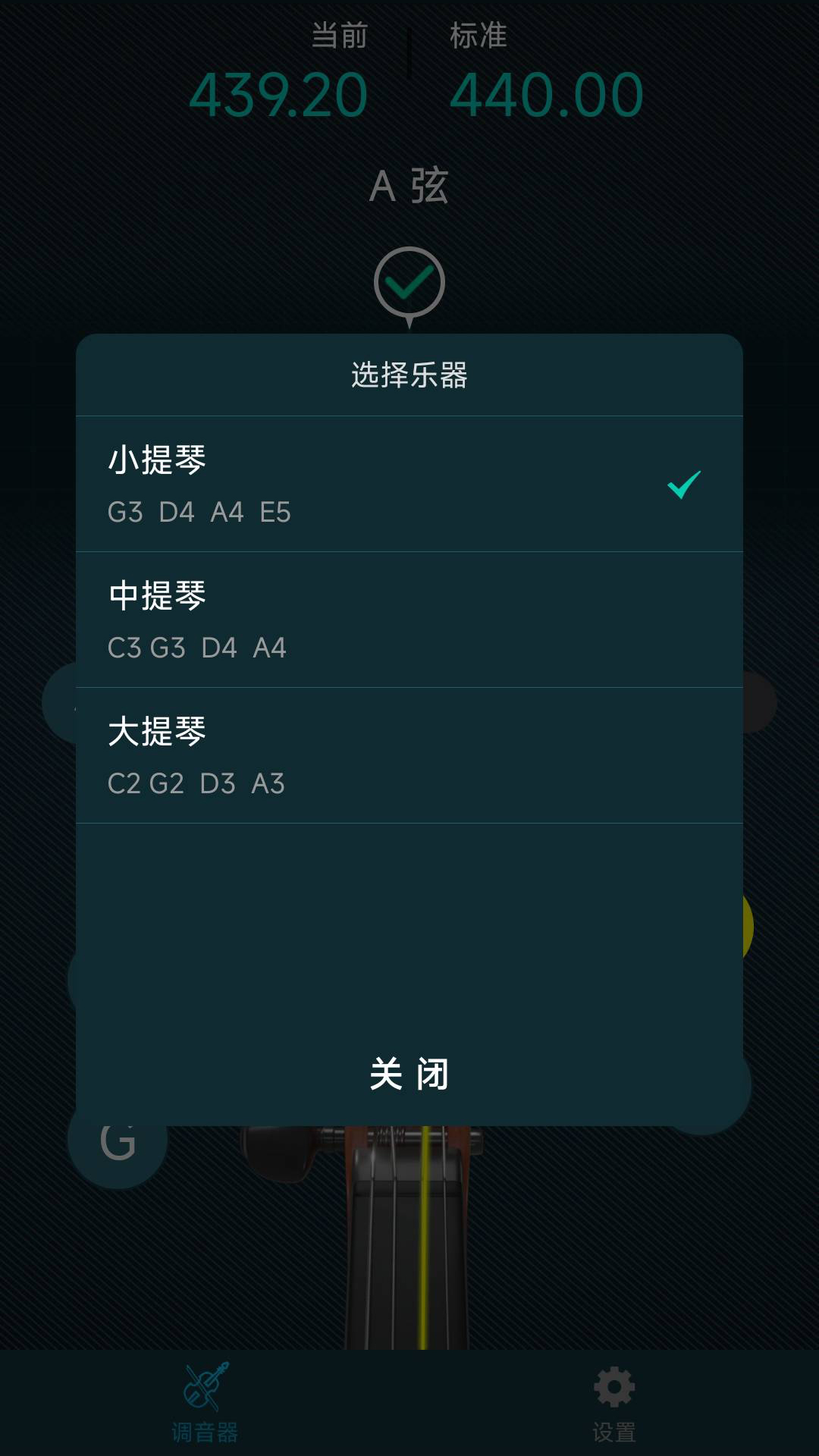
Task: Click the A 弦 string label
Action: coord(409,187)
